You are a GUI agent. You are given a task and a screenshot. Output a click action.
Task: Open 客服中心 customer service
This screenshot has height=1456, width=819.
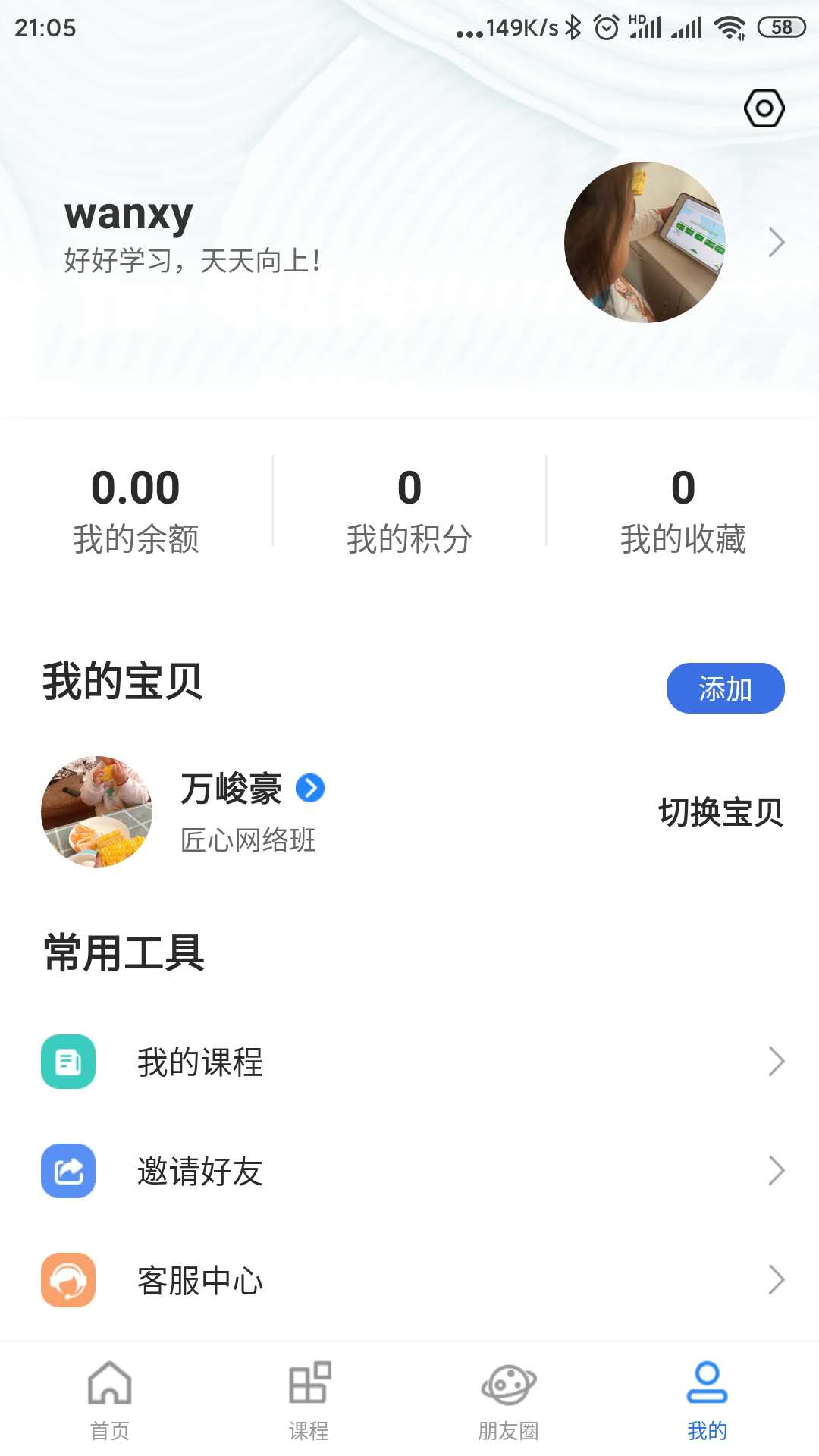pos(409,1280)
